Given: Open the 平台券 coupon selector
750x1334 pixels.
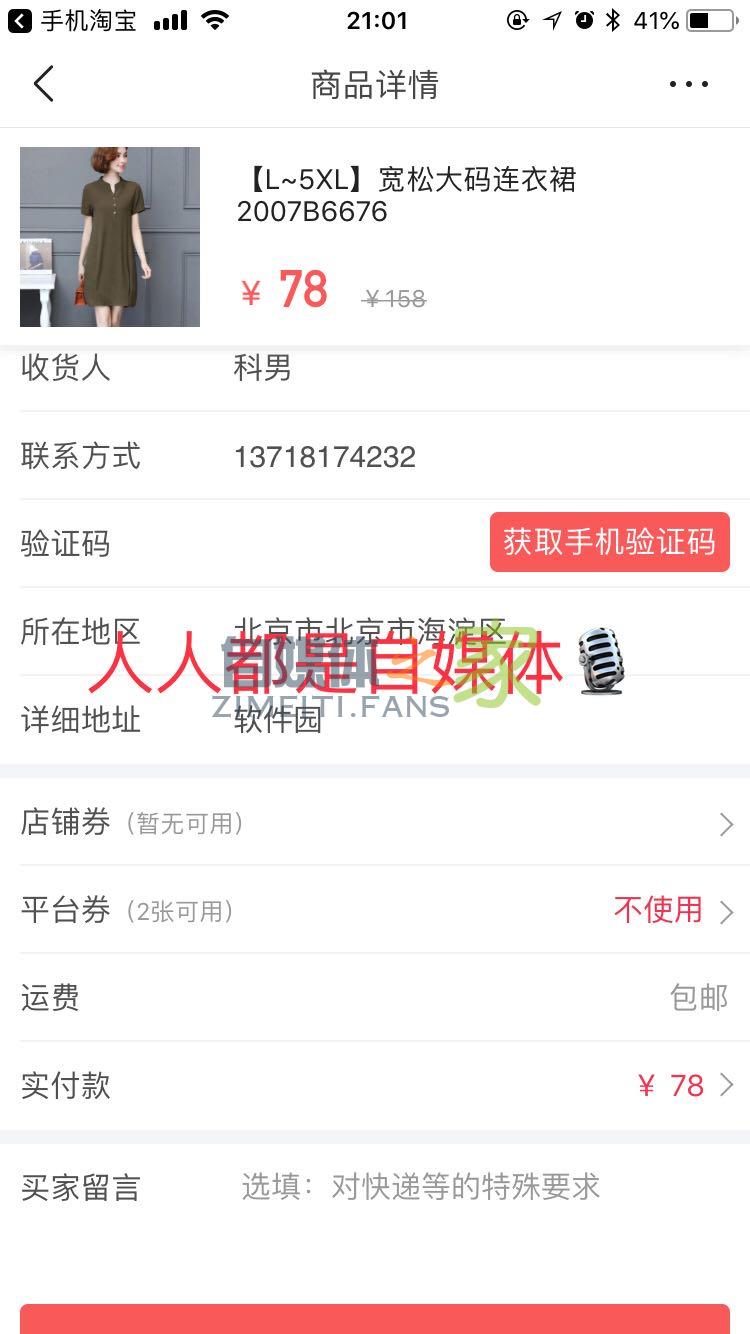Looking at the screenshot, I should coord(375,911).
